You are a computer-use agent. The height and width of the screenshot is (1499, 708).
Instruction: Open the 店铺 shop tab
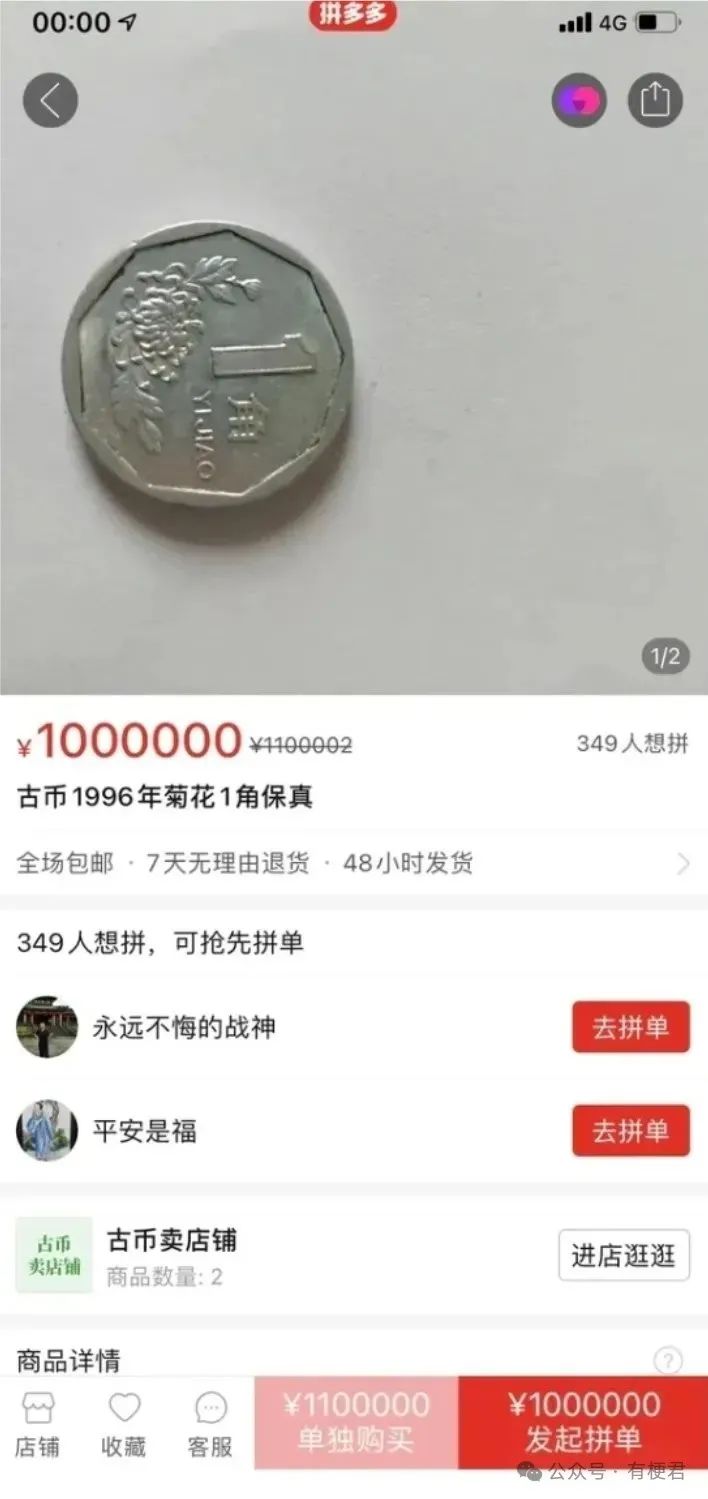[37, 1425]
